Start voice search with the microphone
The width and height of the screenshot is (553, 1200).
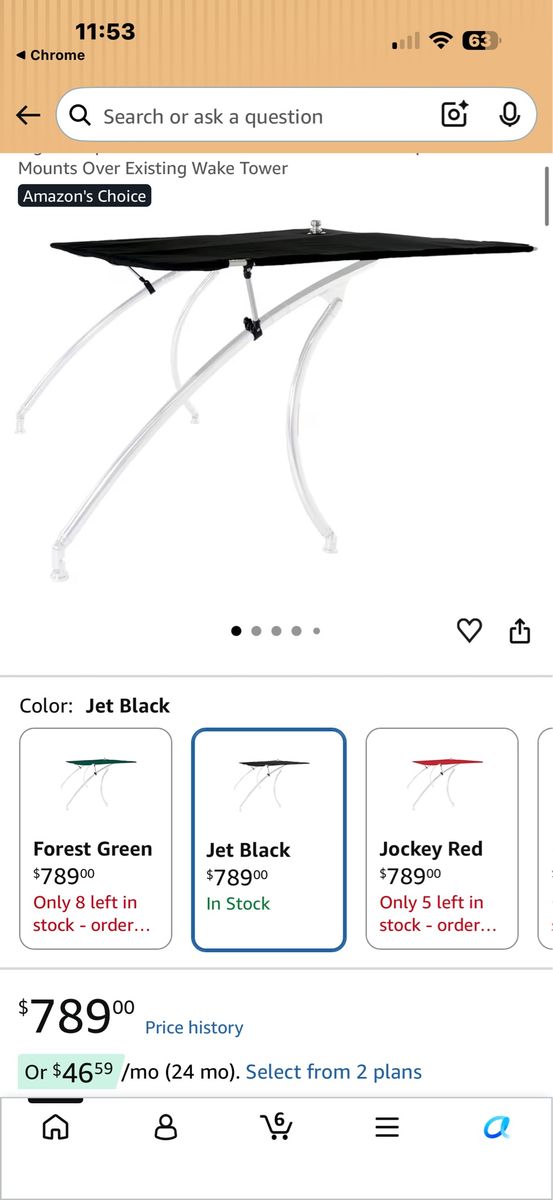pyautogui.click(x=510, y=116)
